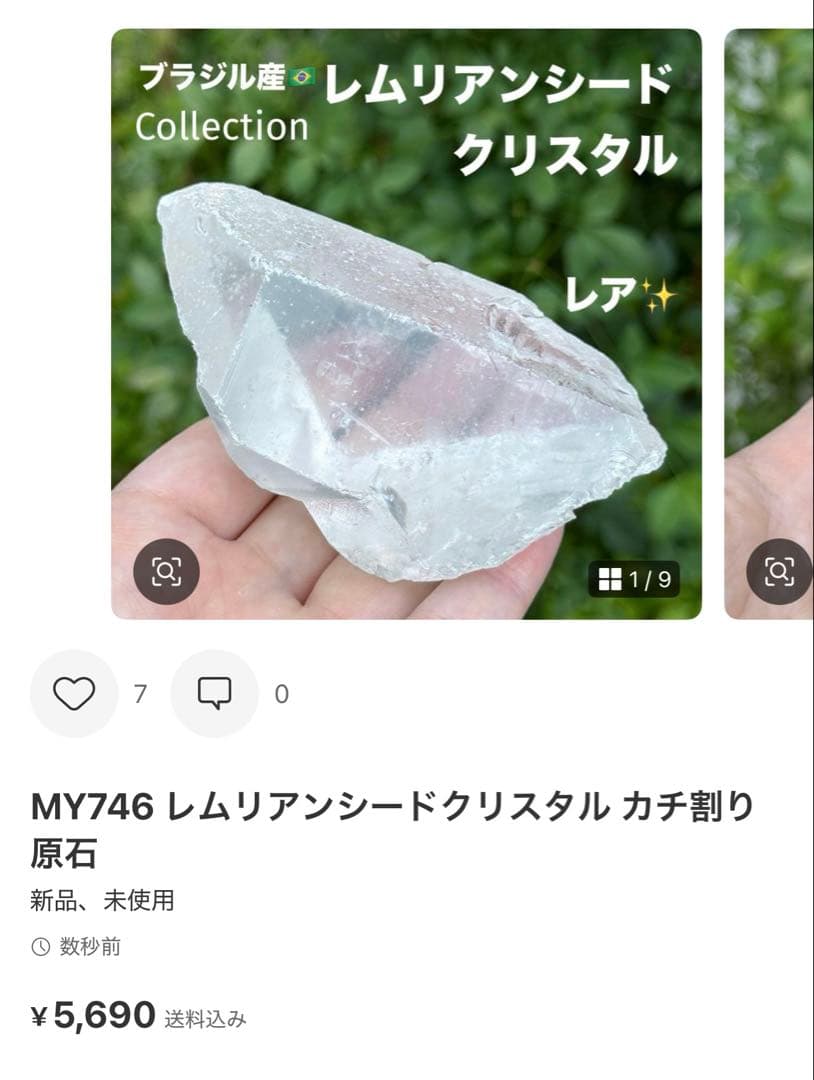This screenshot has width=814, height=1080.
Task: Toggle the like state of this listing
Action: click(73, 691)
